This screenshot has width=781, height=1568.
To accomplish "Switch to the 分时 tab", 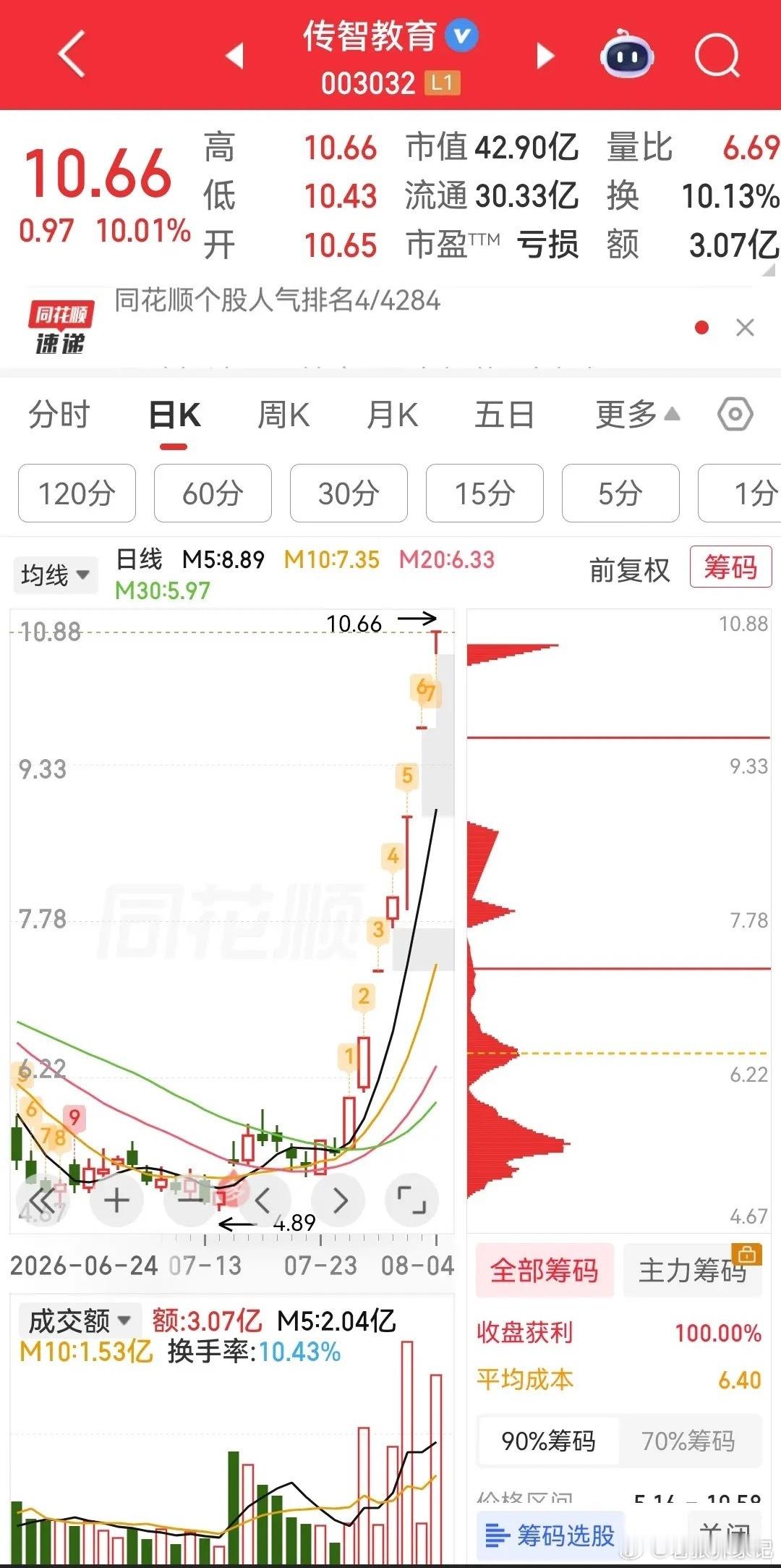I will 59,415.
